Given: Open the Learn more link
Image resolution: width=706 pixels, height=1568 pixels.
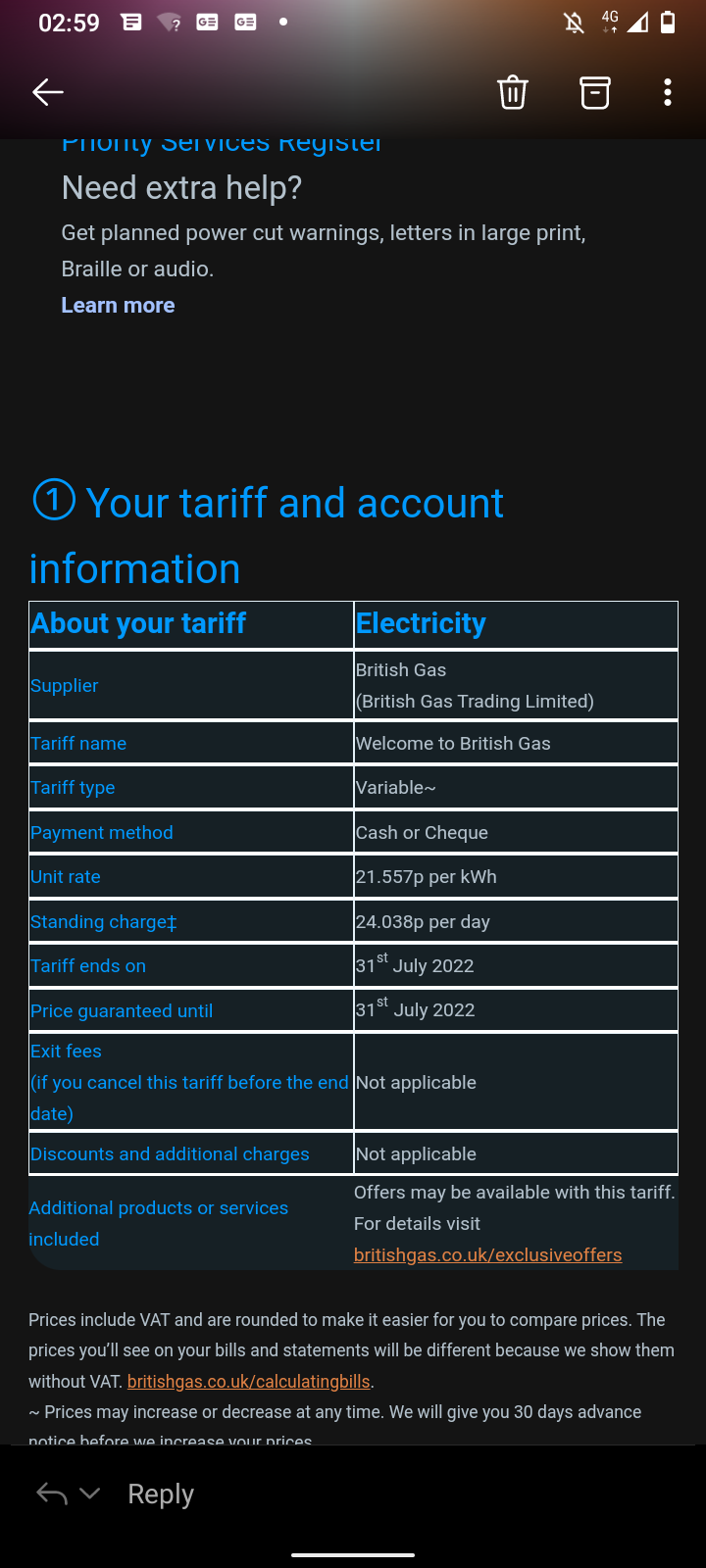Looking at the screenshot, I should (x=118, y=305).
